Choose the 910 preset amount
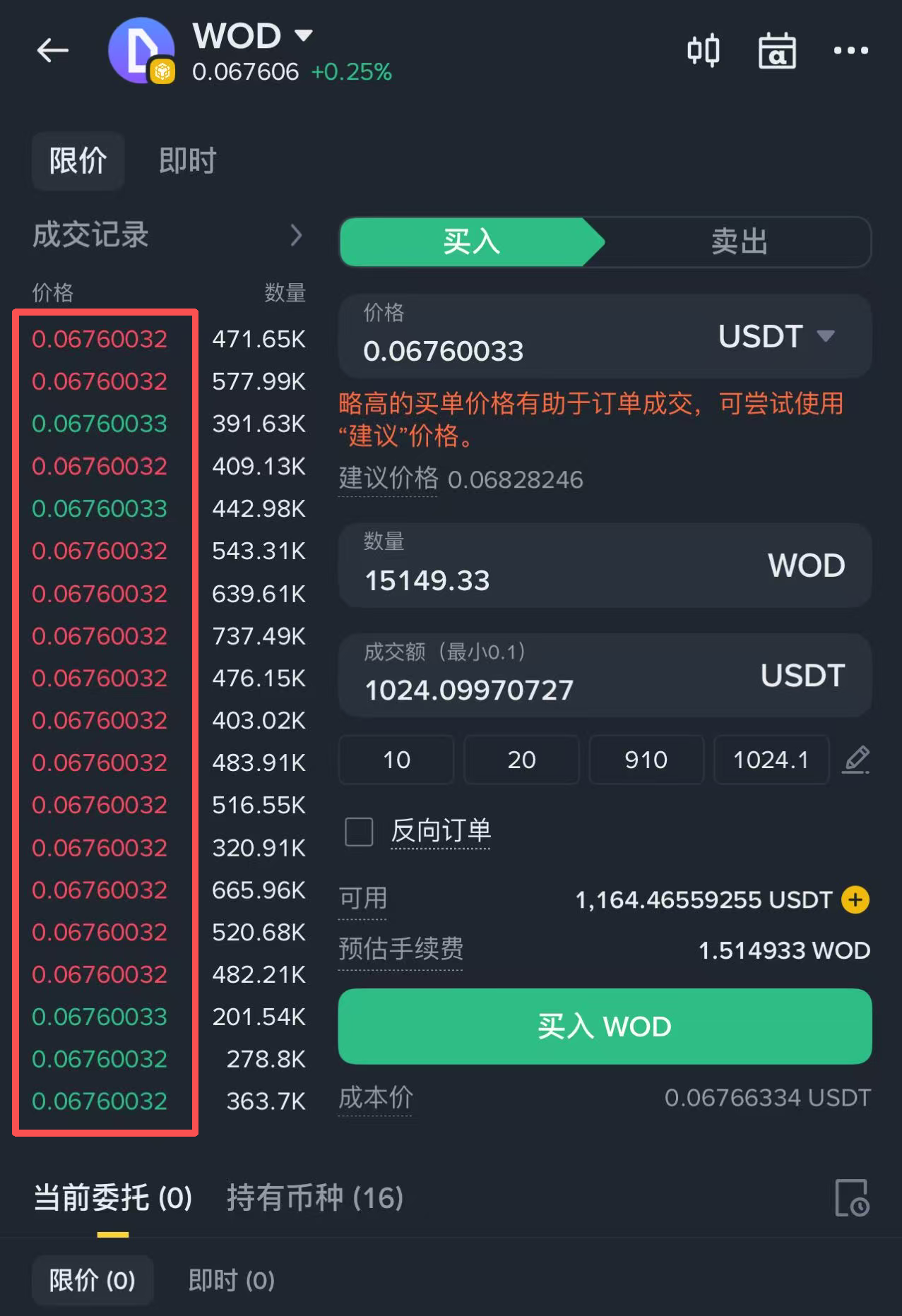This screenshot has height=1316, width=902. pos(646,760)
